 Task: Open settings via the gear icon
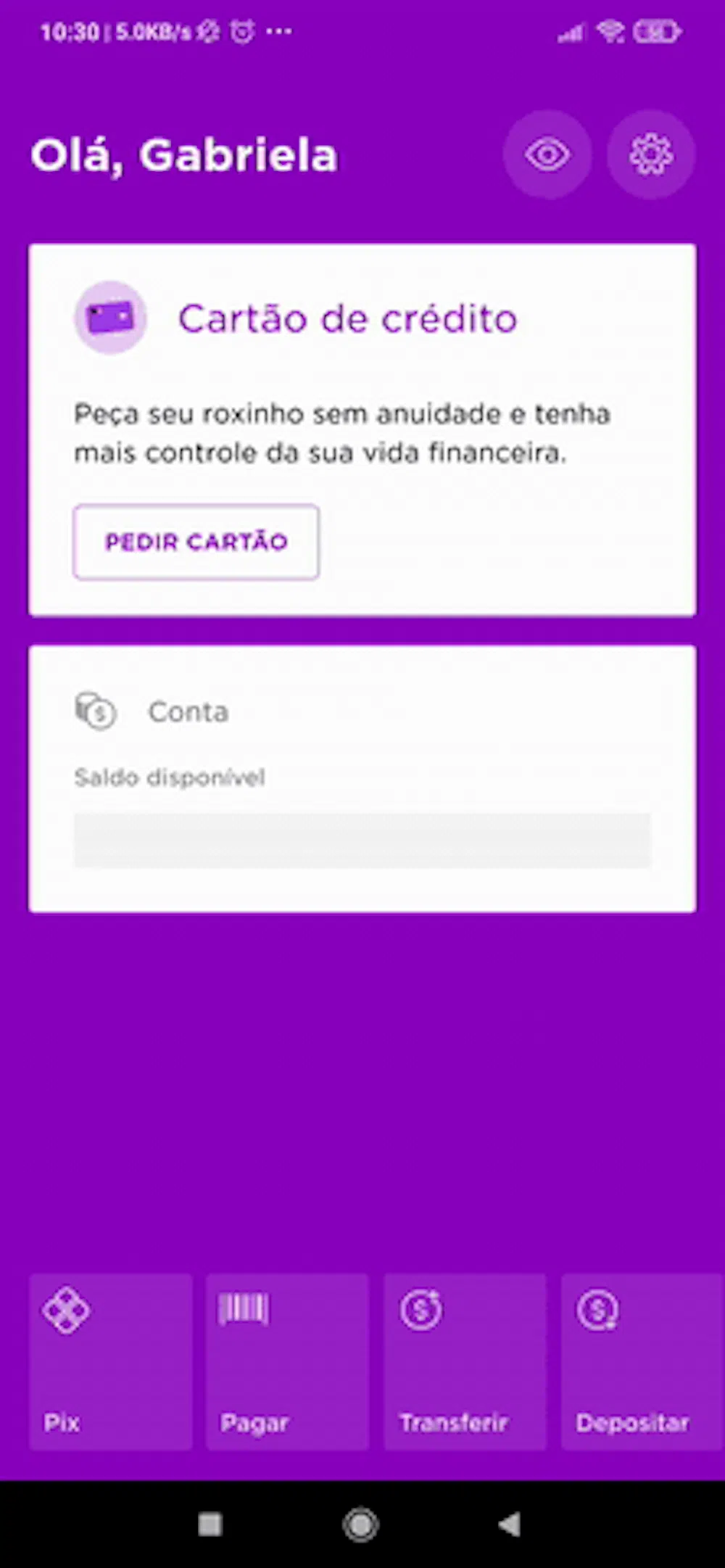click(650, 154)
